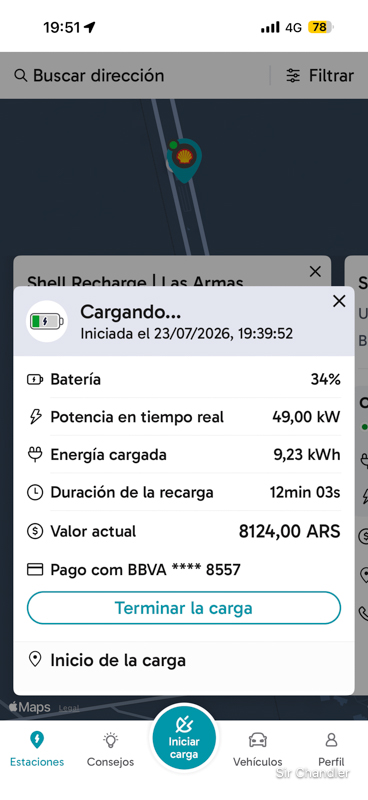Open the Filtrar options
The image size is (368, 800).
point(319,76)
